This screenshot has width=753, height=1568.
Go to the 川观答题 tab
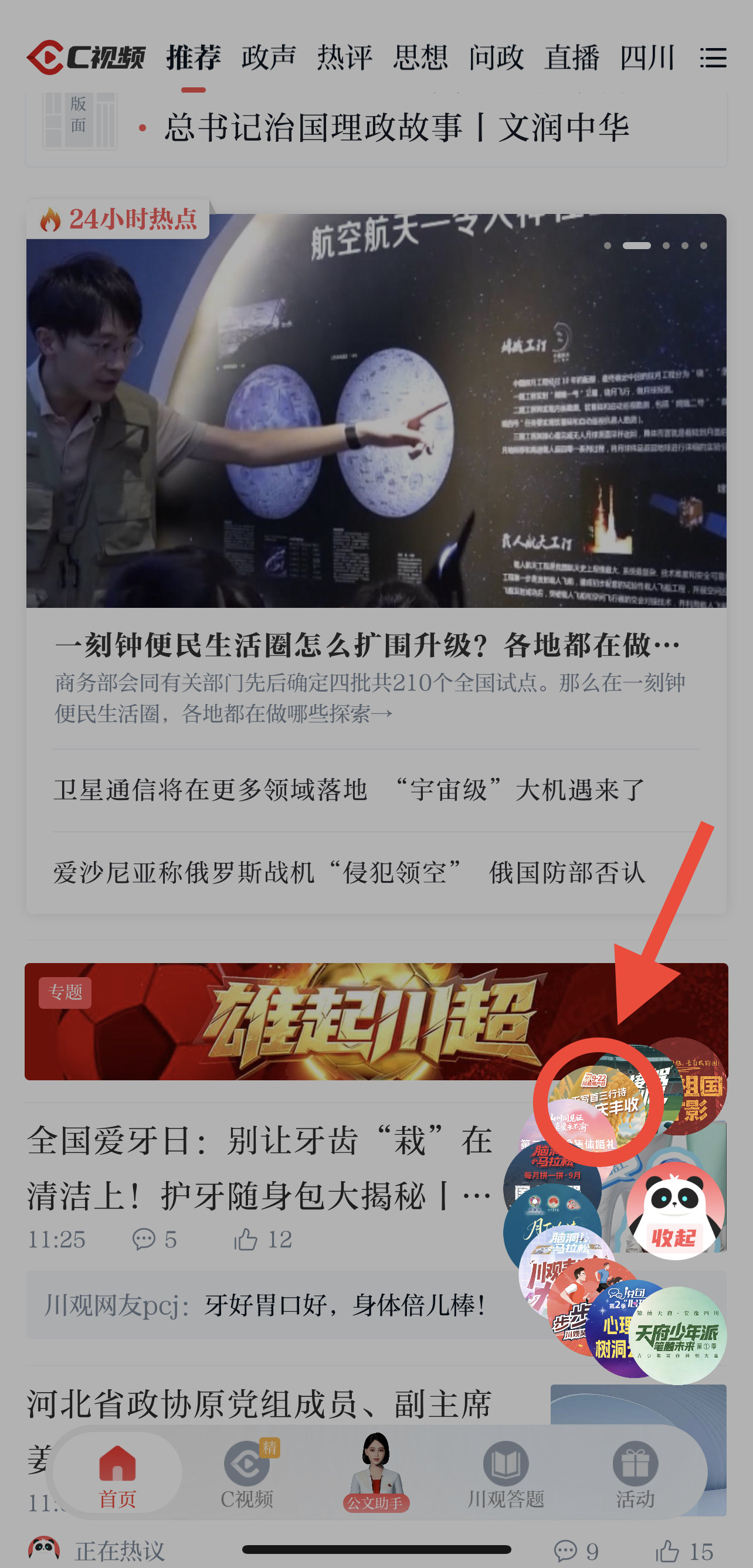point(506,1474)
